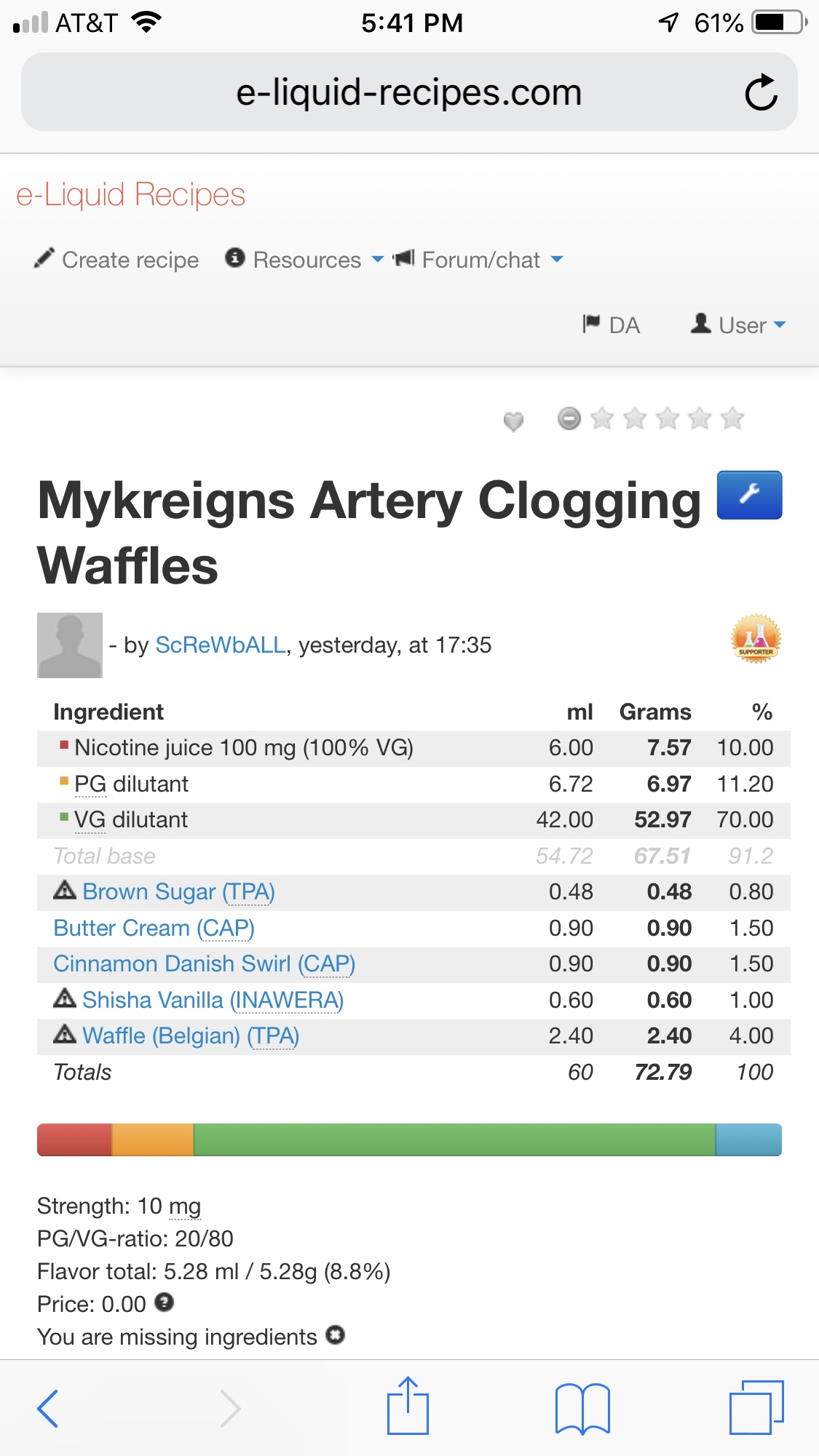Viewport: 819px width, 1456px height.
Task: Open Cinnamon Danish Swirl (CAP) flavor
Action: [x=204, y=963]
